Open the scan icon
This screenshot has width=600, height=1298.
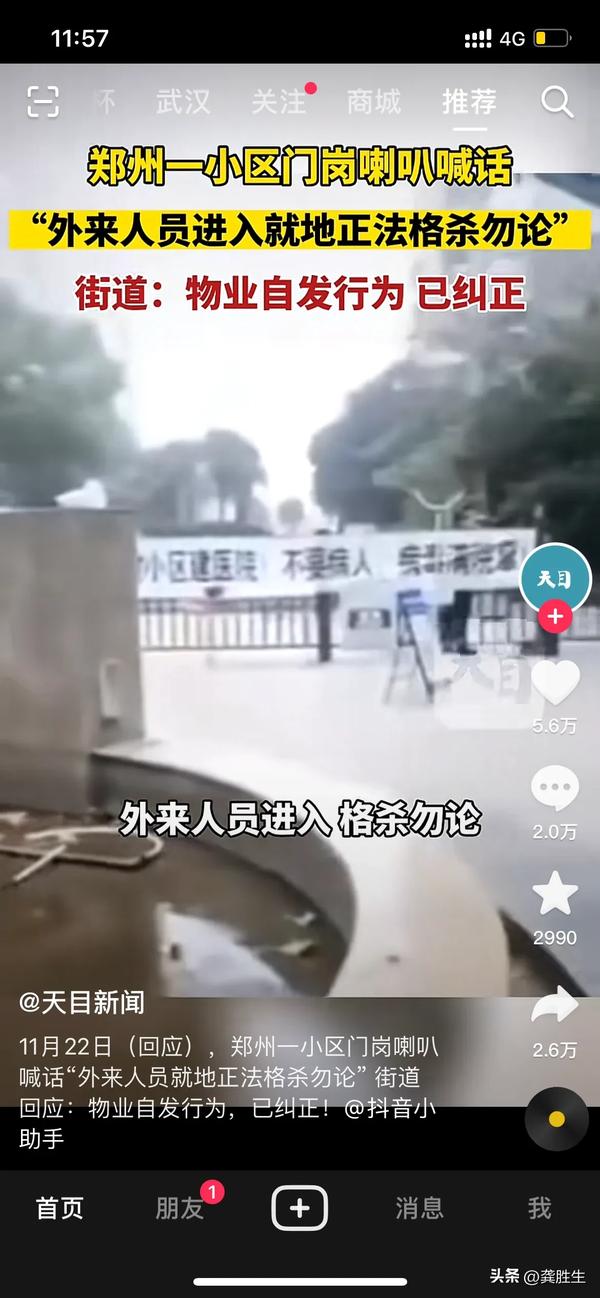[x=43, y=101]
